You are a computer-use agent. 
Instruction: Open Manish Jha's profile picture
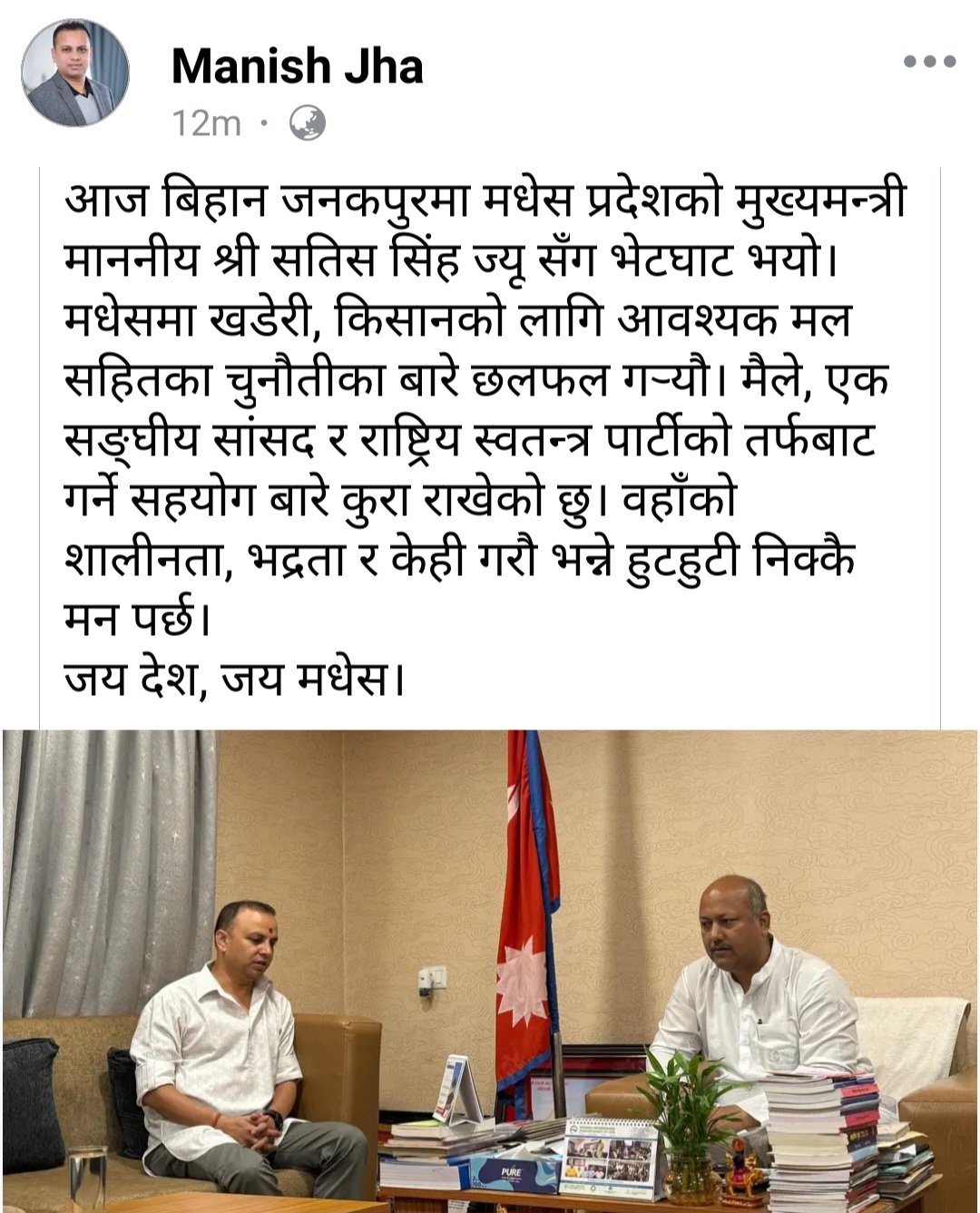pyautogui.click(x=75, y=73)
